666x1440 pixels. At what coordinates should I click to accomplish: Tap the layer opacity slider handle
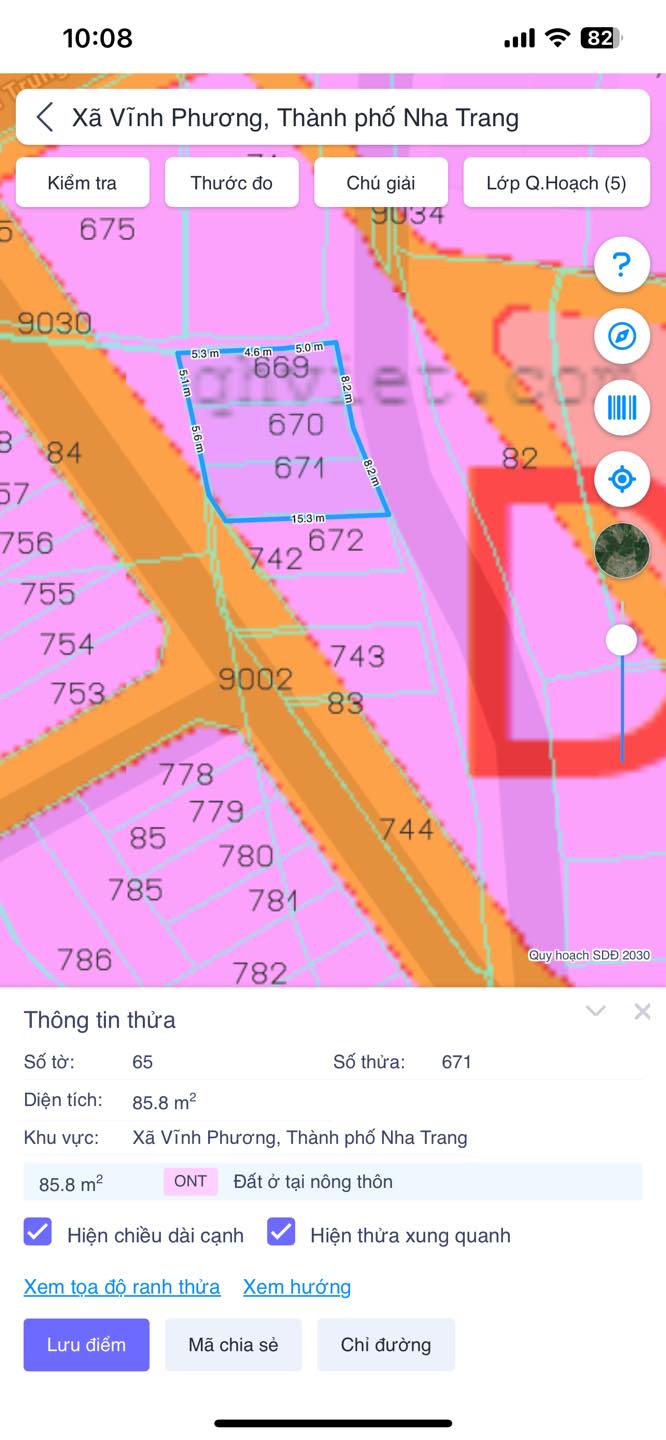[622, 640]
